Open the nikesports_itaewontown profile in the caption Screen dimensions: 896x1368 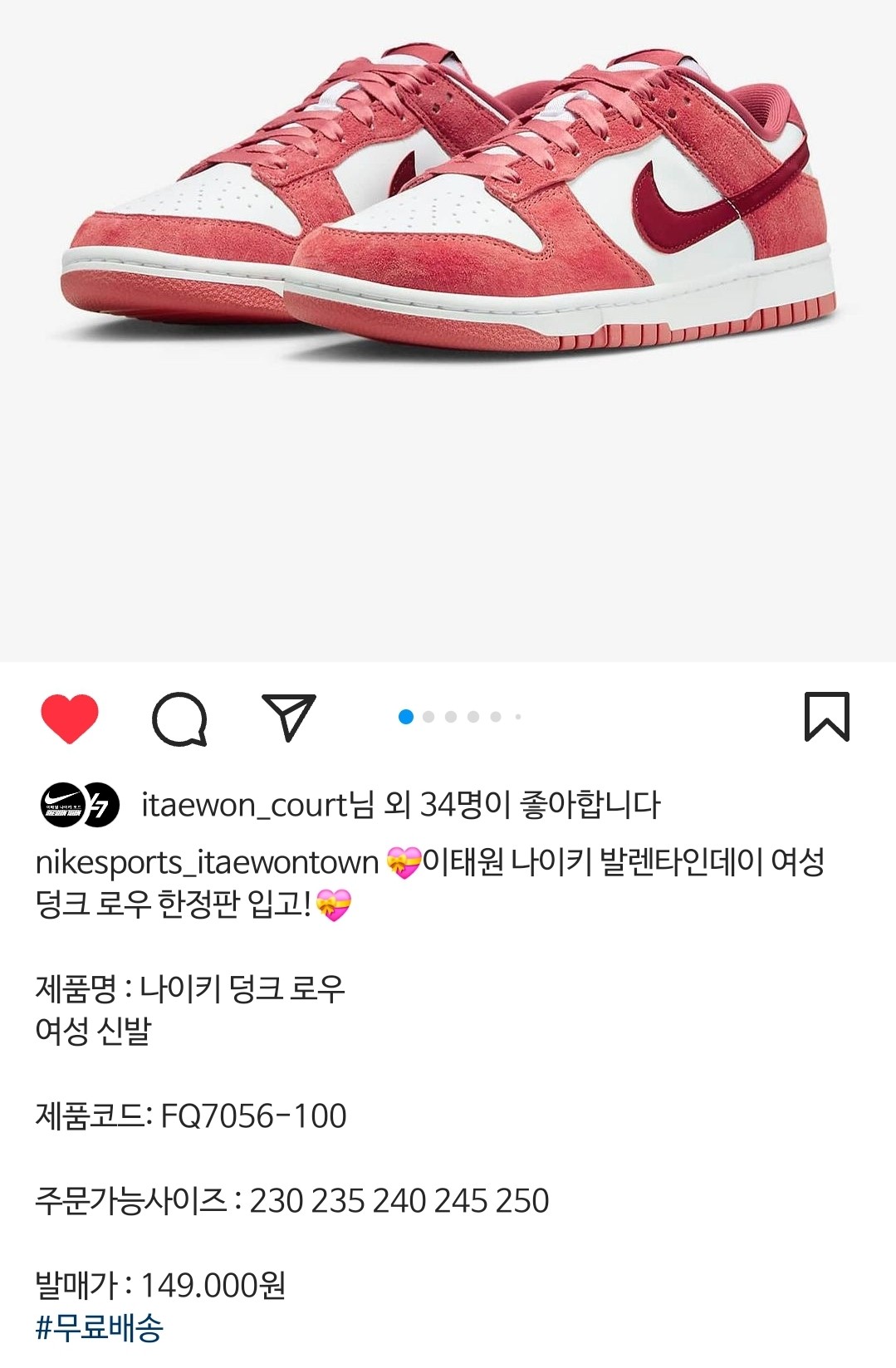(x=207, y=862)
